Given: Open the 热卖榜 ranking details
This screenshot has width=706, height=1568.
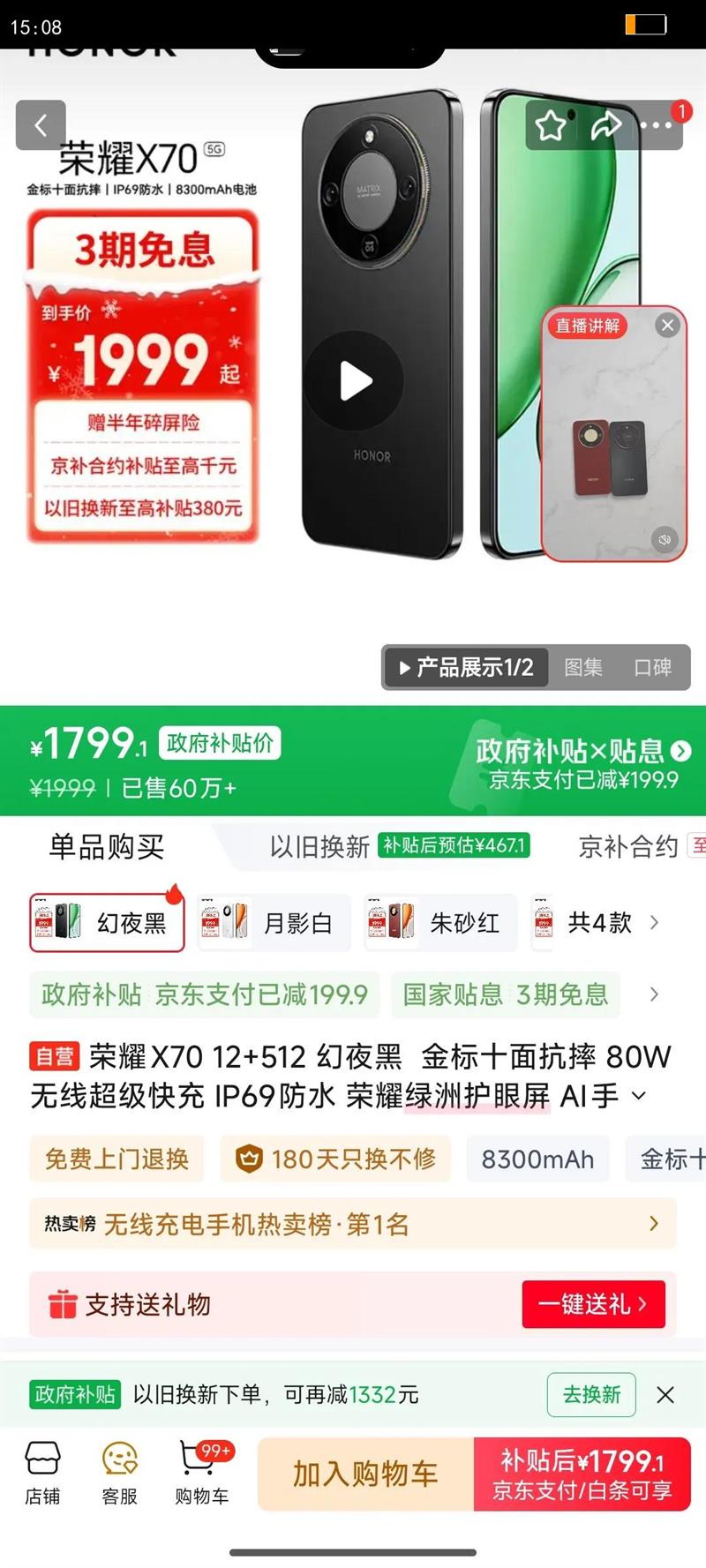Looking at the screenshot, I should click(353, 1224).
